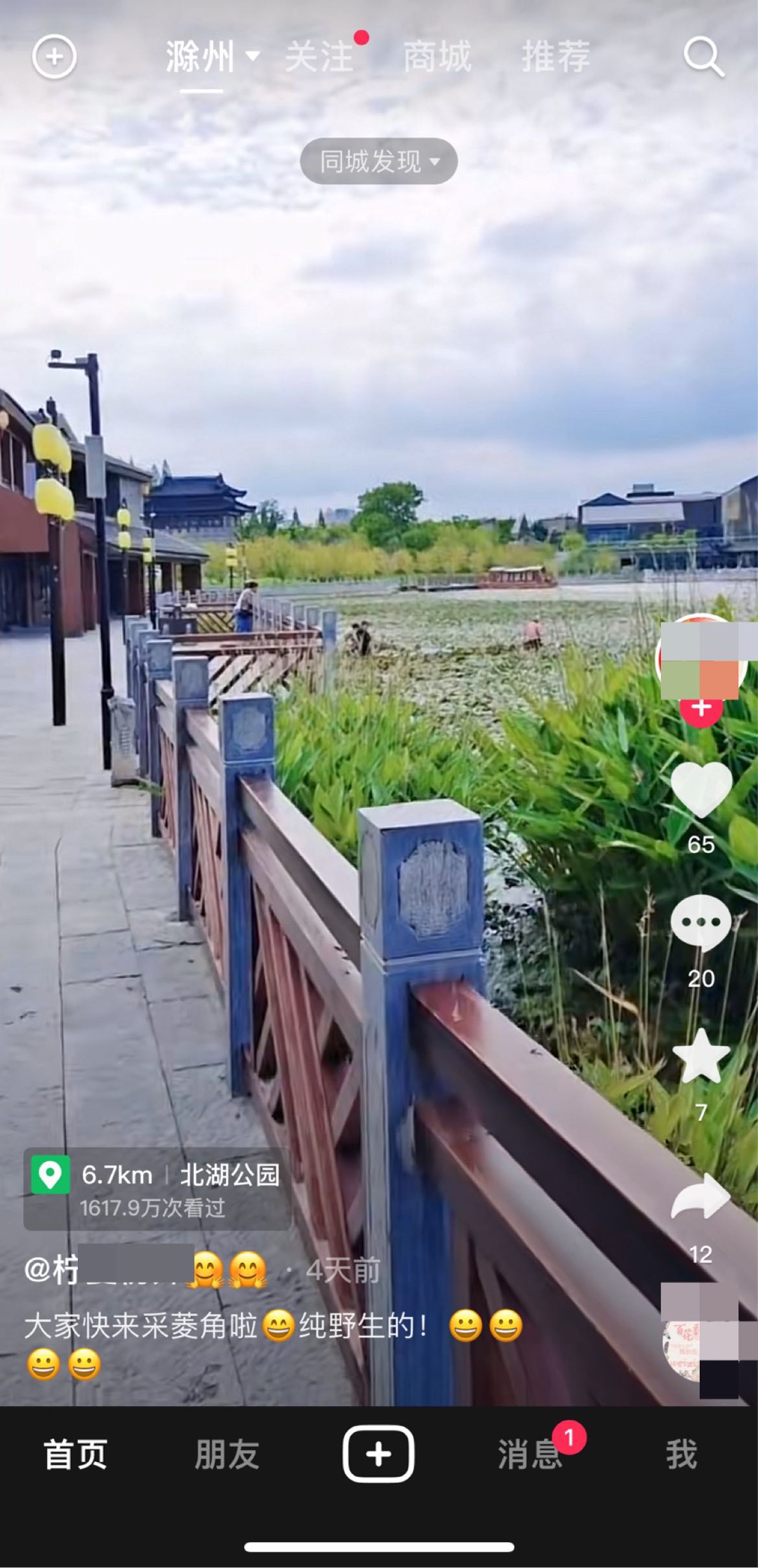This screenshot has height=1568, width=758.
Task: Switch to the 商城 tab
Action: tap(437, 57)
